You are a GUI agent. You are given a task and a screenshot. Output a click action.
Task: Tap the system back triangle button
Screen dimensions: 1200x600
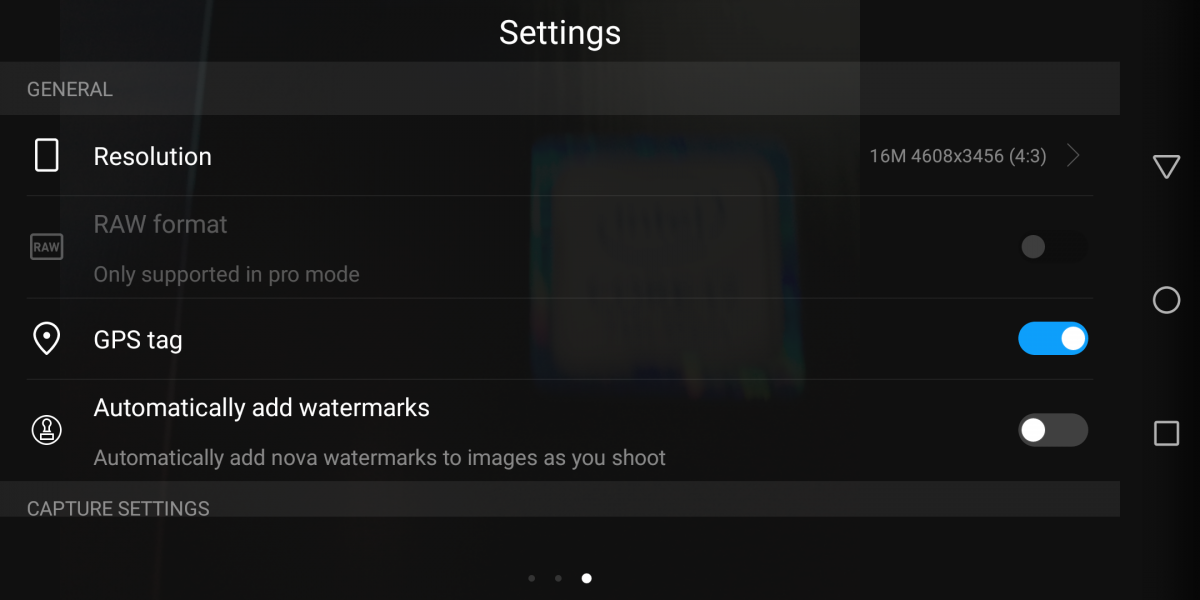(1166, 167)
